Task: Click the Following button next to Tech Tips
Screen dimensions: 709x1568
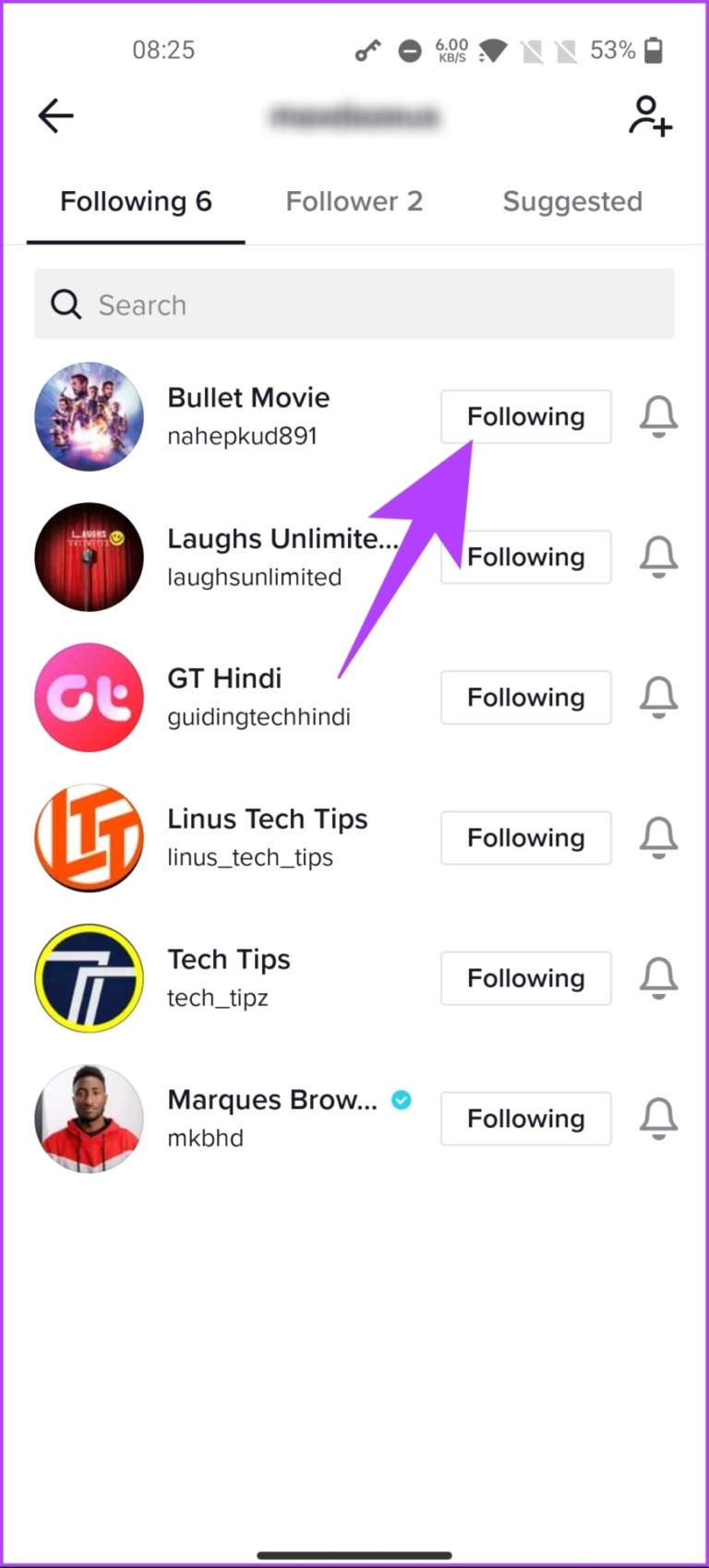Action: [x=525, y=978]
